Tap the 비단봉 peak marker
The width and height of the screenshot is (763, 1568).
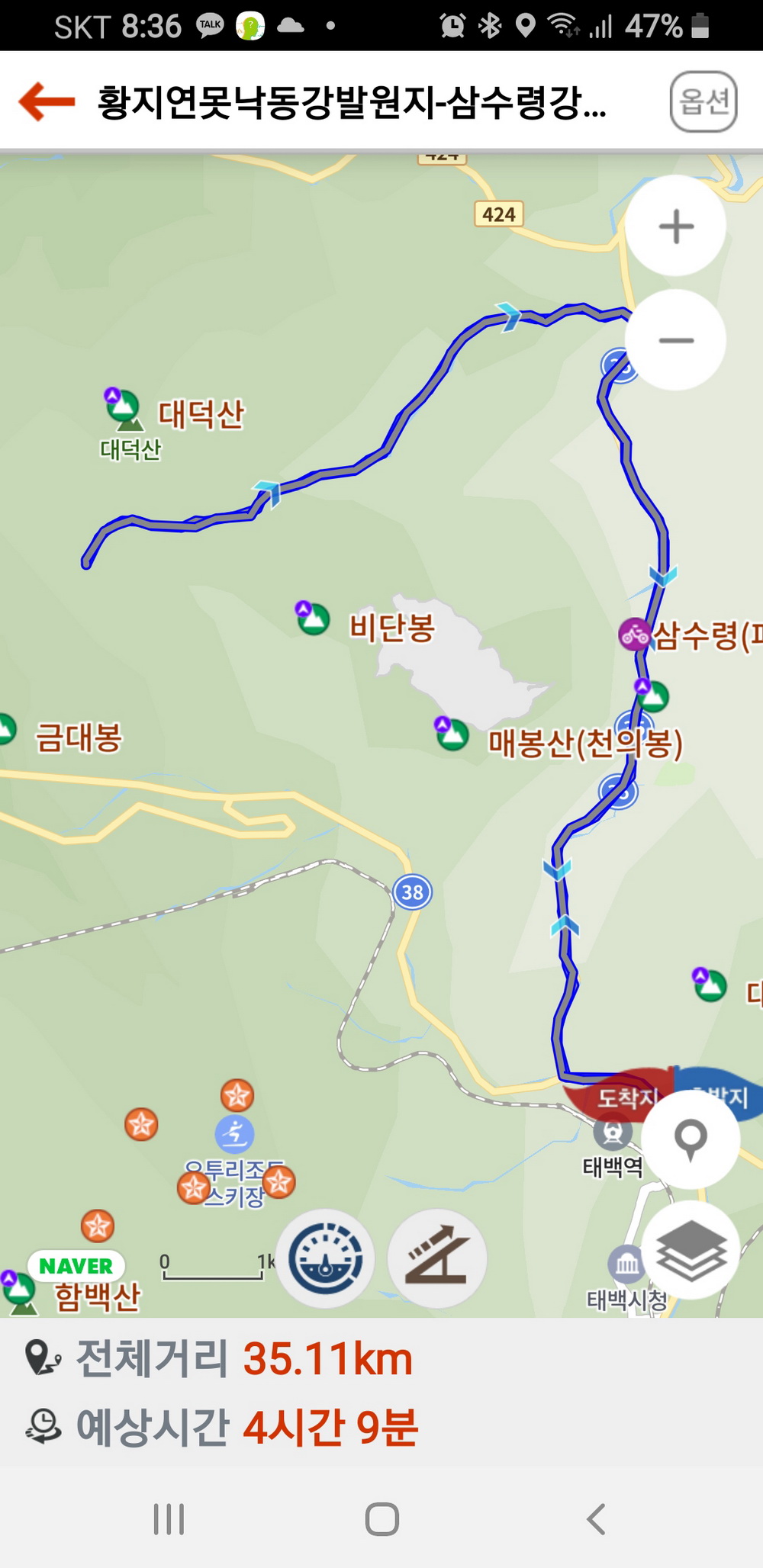click(313, 619)
